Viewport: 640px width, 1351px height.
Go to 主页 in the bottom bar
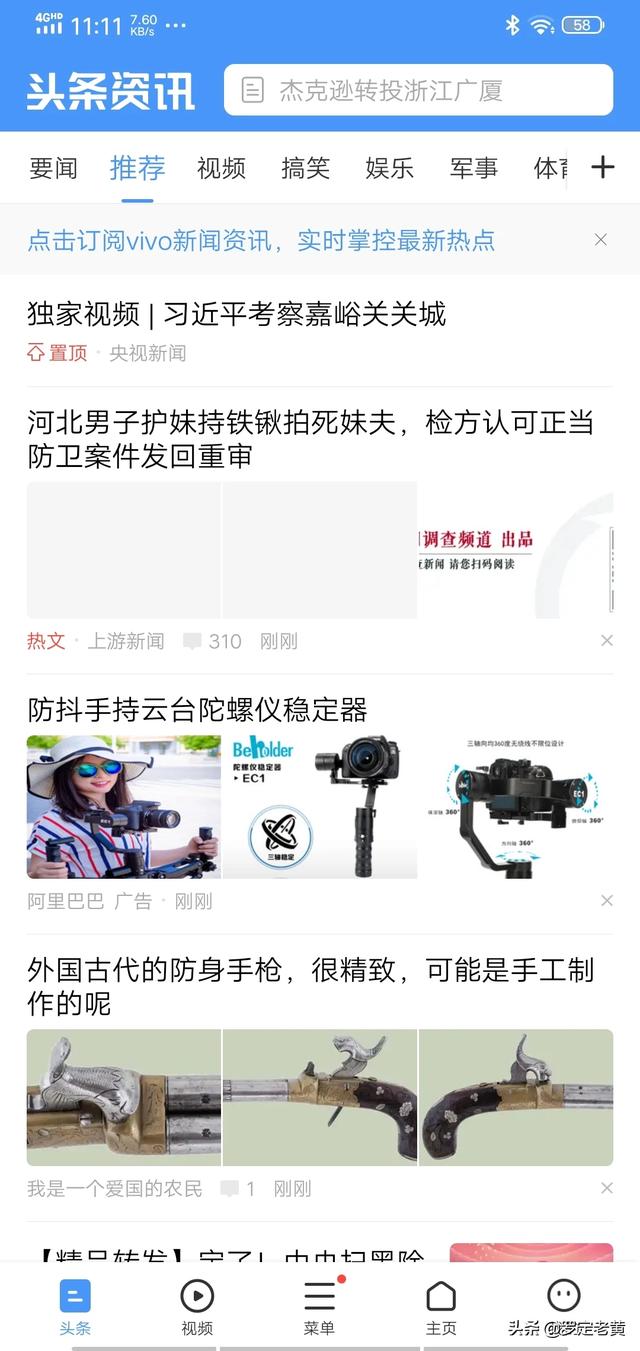tap(441, 1307)
